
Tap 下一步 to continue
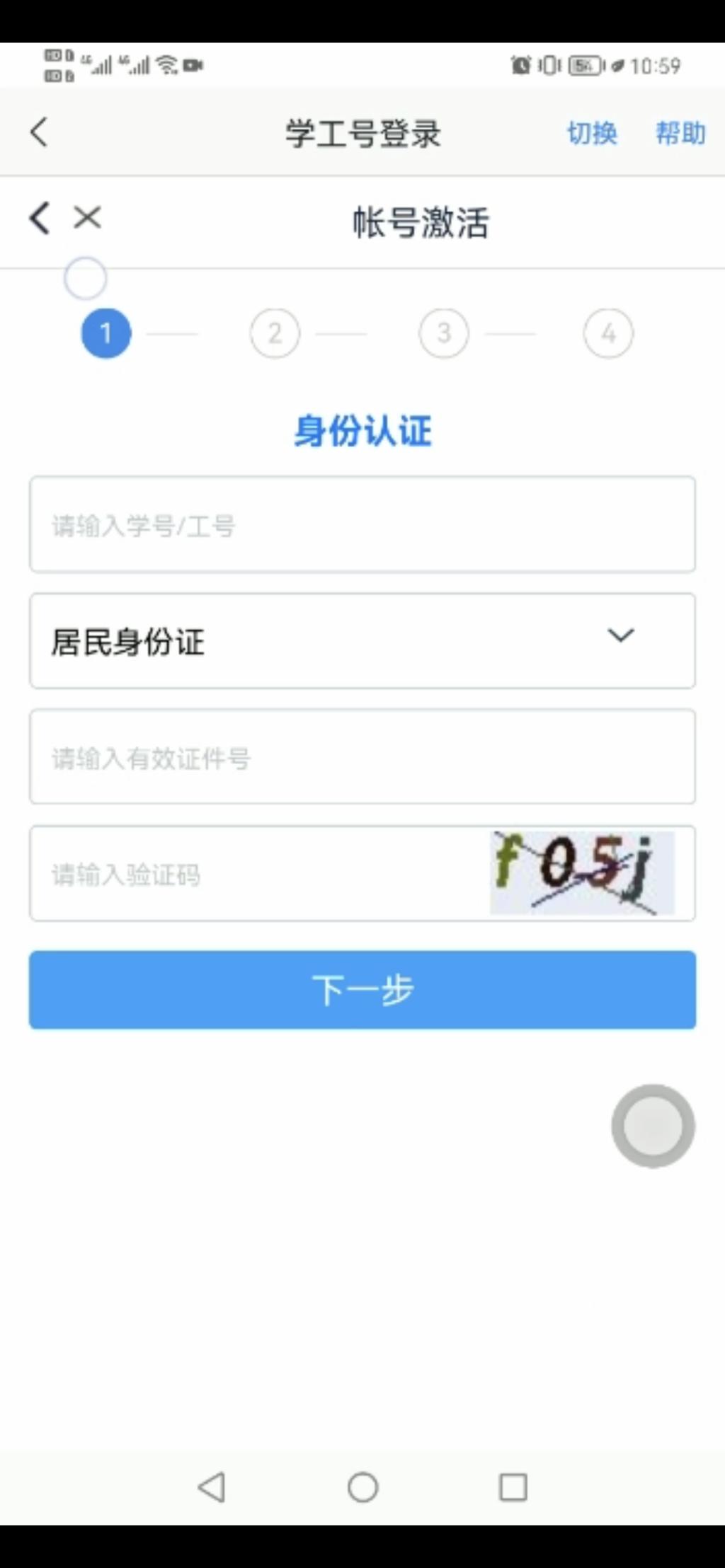click(x=362, y=989)
